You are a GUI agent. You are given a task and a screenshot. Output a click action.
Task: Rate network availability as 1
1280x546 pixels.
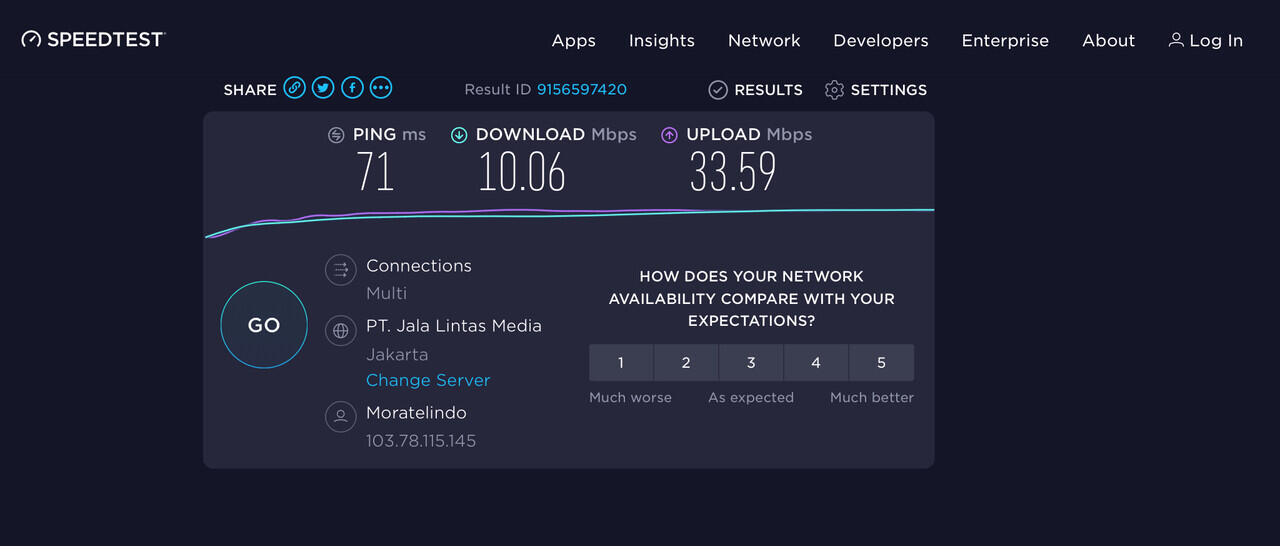point(621,363)
